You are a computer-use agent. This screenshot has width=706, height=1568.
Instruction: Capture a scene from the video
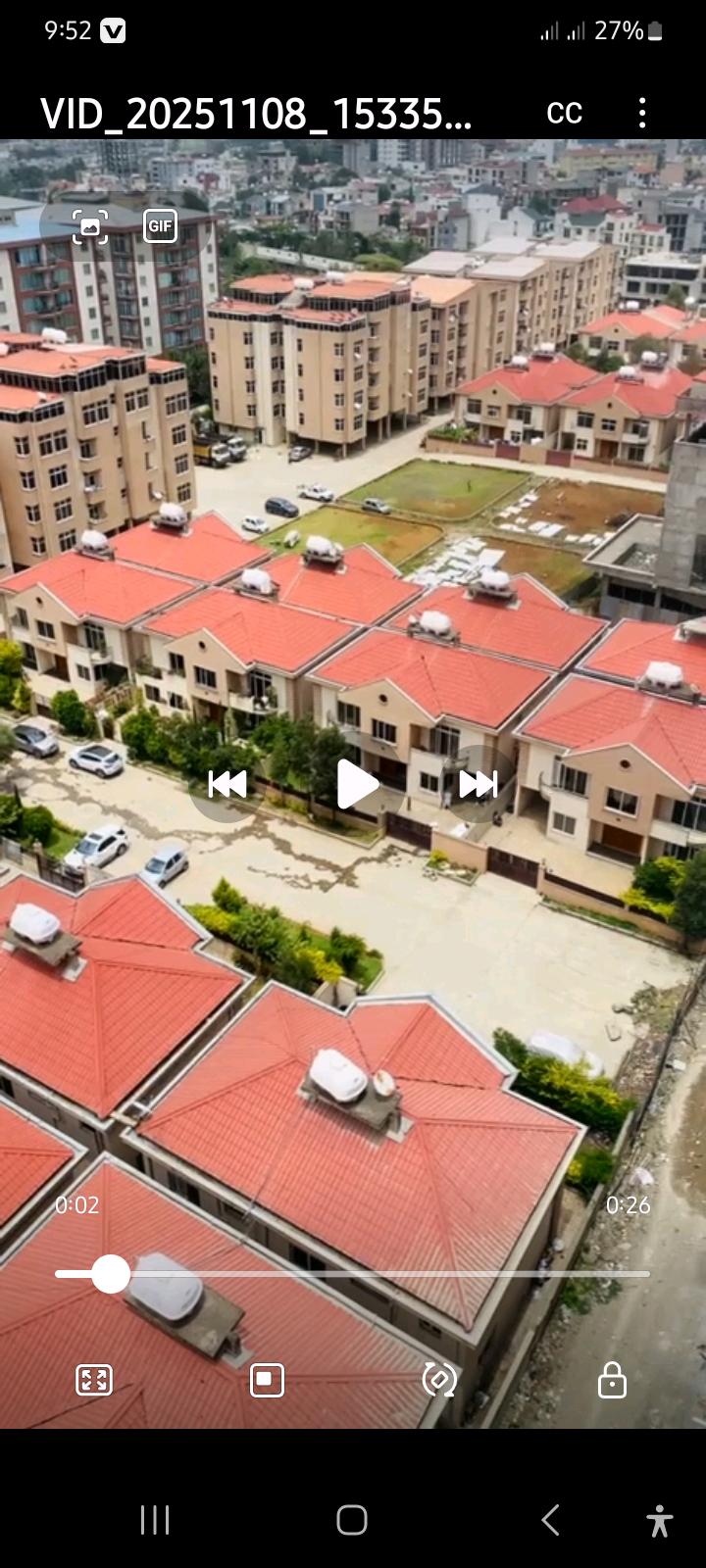click(x=90, y=226)
